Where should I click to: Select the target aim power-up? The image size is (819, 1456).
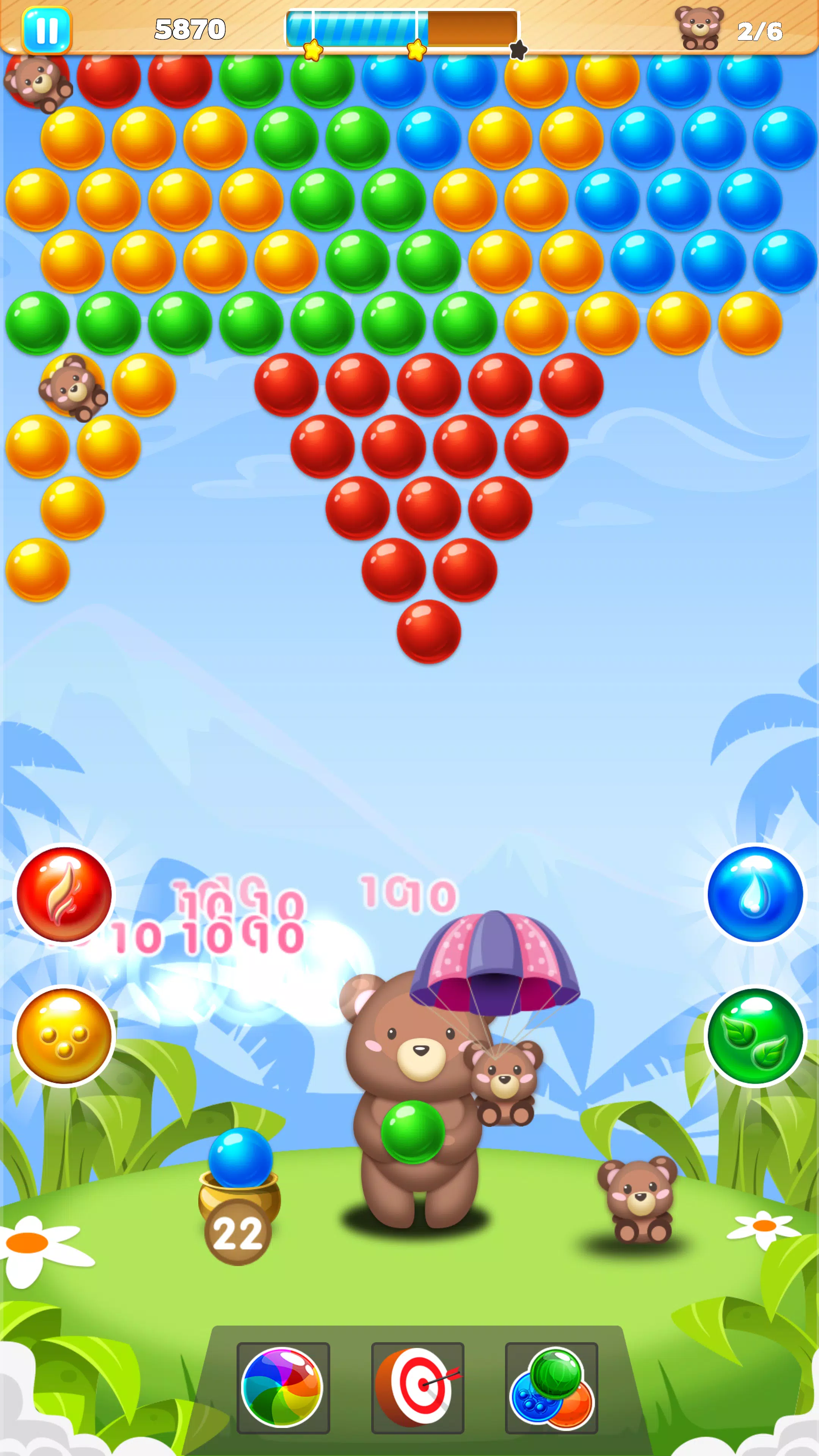417,1388
